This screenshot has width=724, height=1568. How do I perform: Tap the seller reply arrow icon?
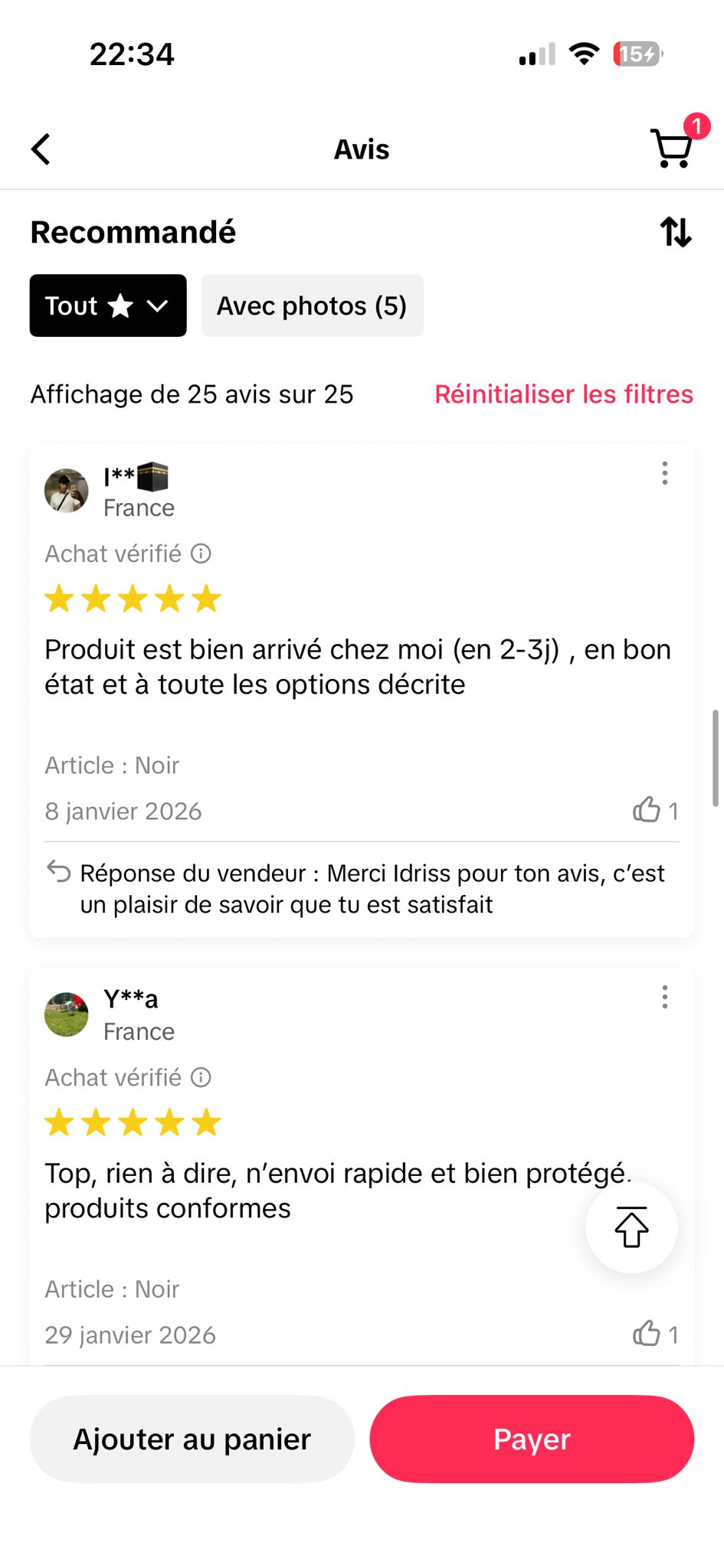pos(60,871)
